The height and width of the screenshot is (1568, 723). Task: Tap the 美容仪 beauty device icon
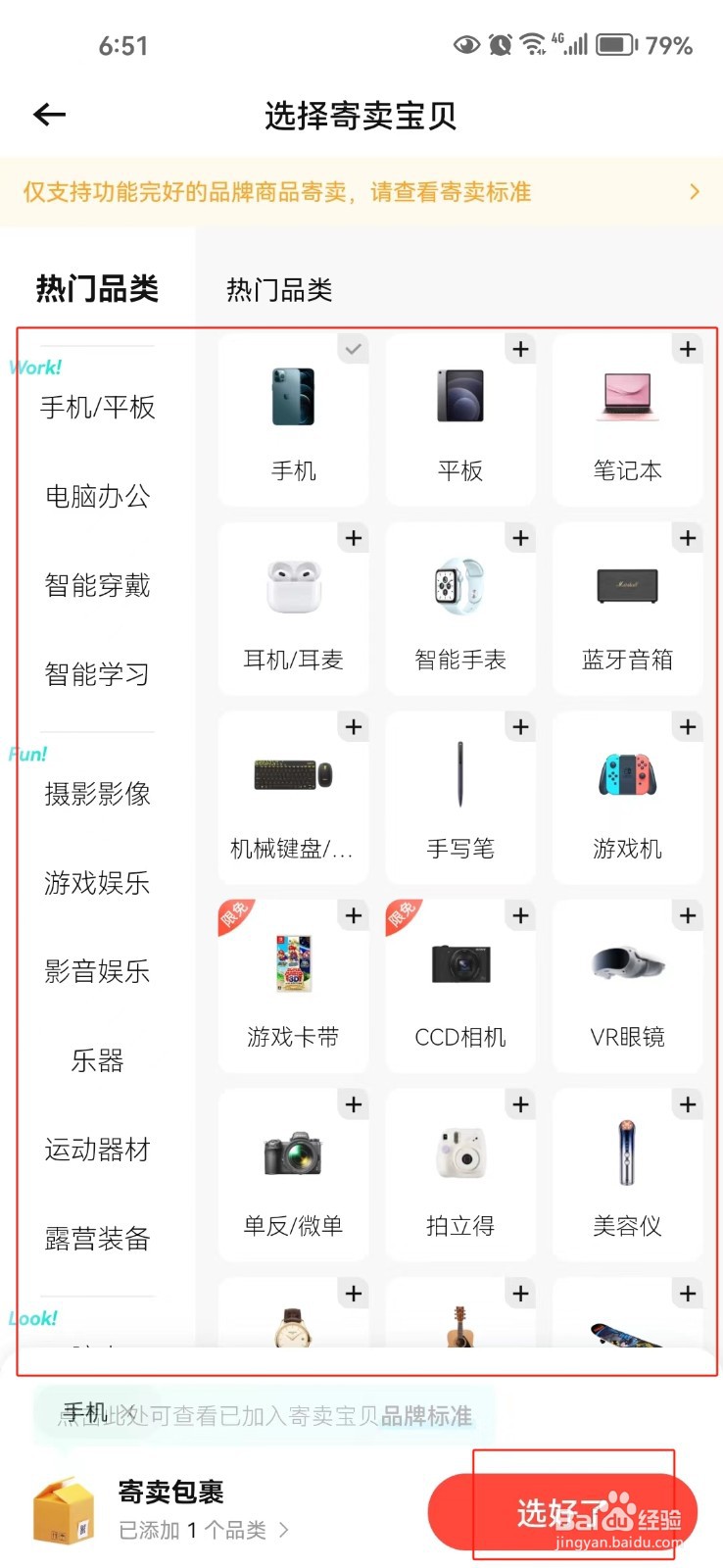[627, 1151]
